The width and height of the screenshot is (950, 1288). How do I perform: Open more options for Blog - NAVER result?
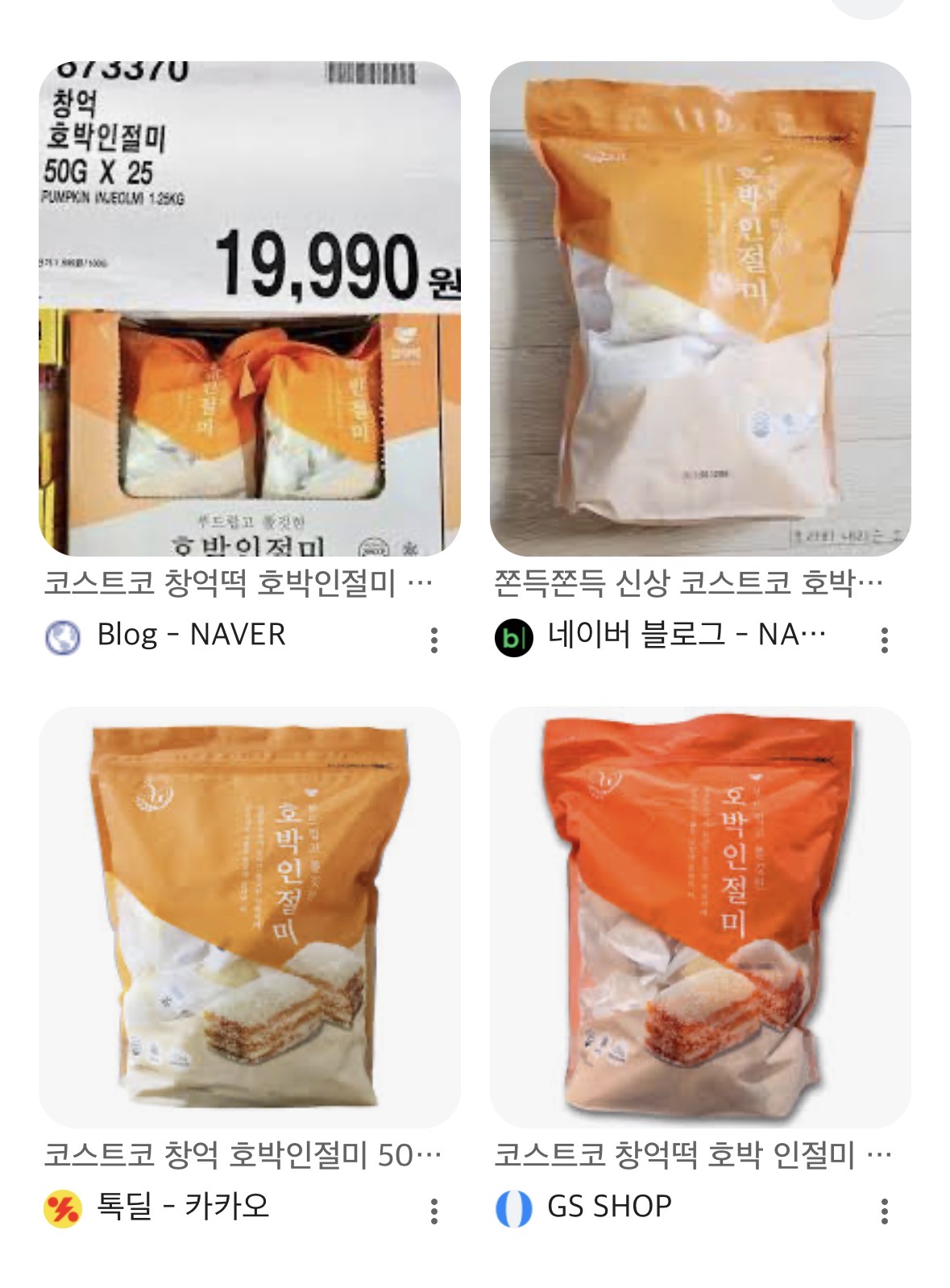(x=434, y=640)
